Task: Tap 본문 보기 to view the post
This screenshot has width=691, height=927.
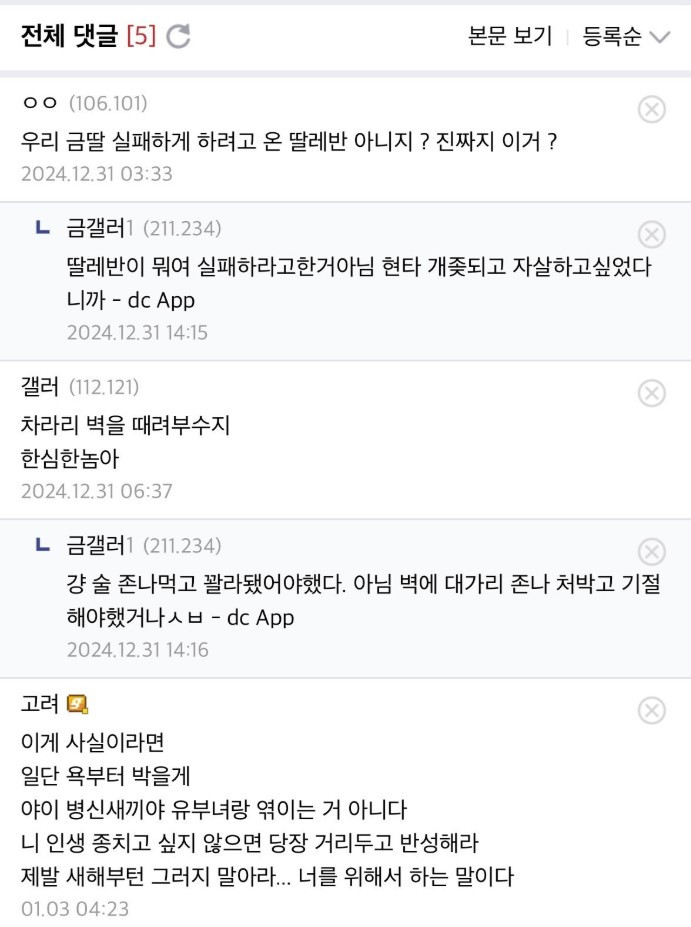Action: click(510, 37)
